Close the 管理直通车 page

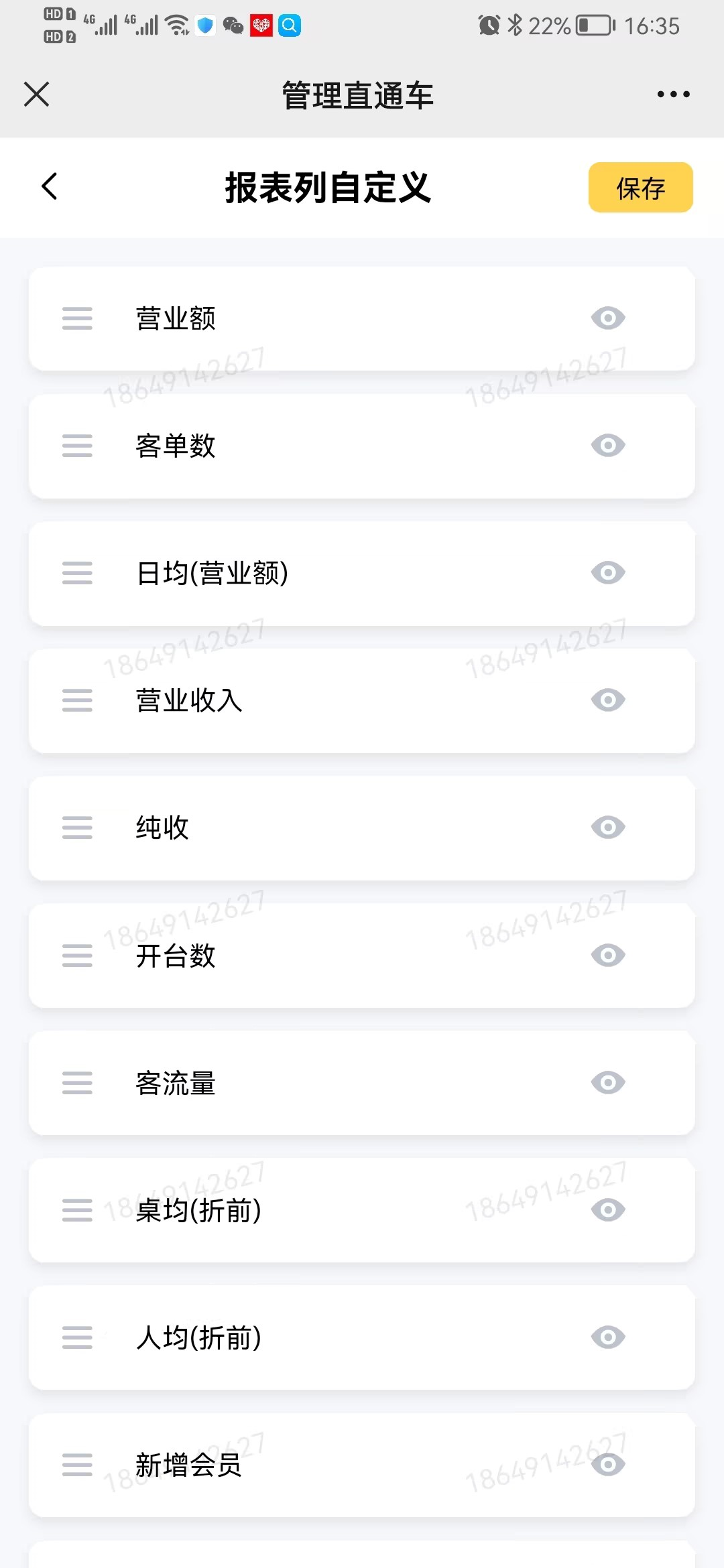36,94
